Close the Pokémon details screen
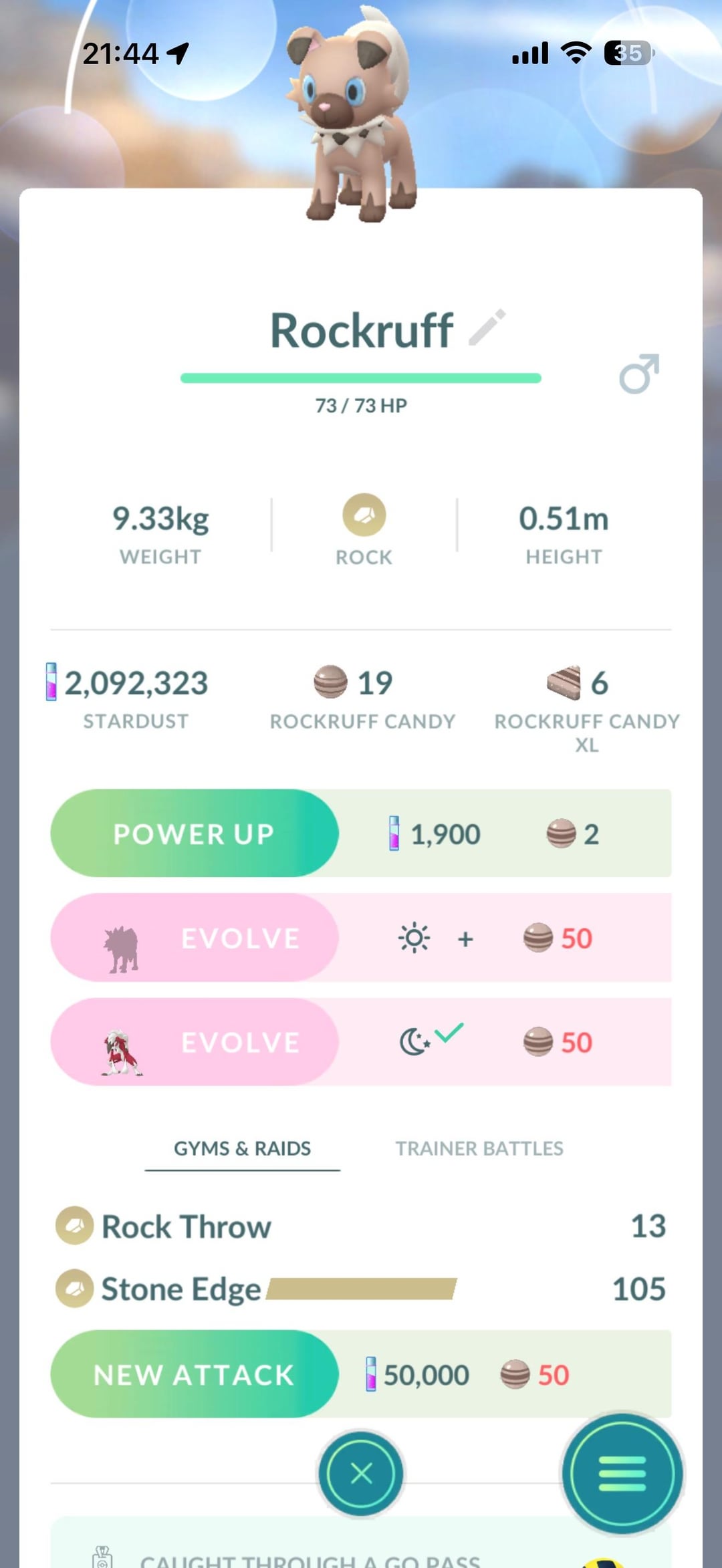Image resolution: width=722 pixels, height=1568 pixels. [x=361, y=1473]
